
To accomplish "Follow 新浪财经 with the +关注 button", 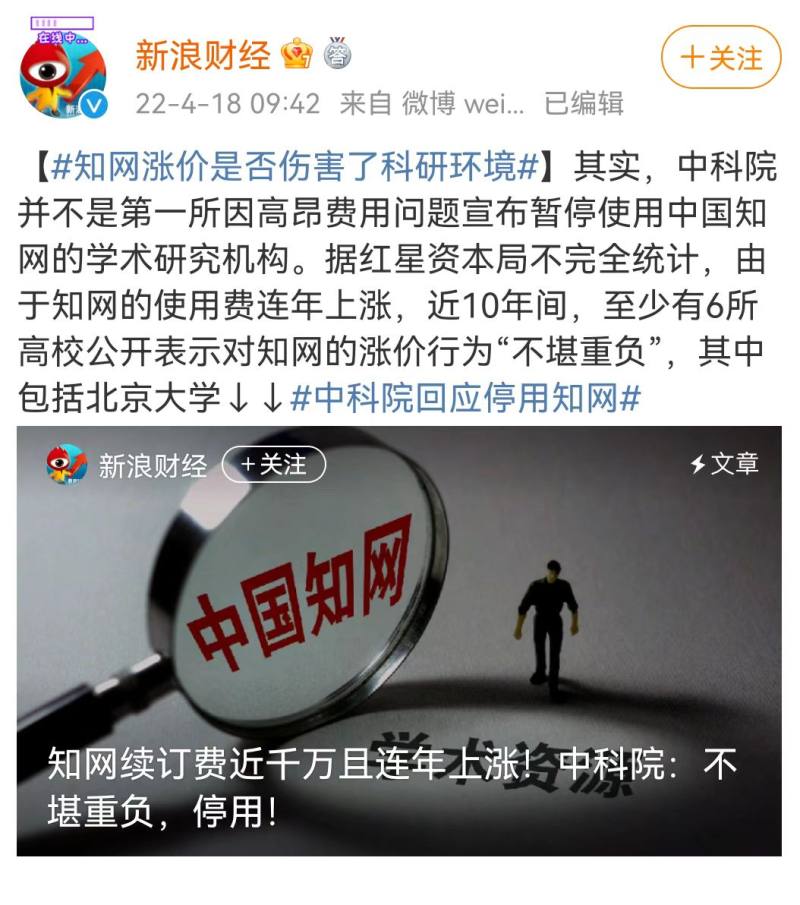I will click(x=720, y=58).
